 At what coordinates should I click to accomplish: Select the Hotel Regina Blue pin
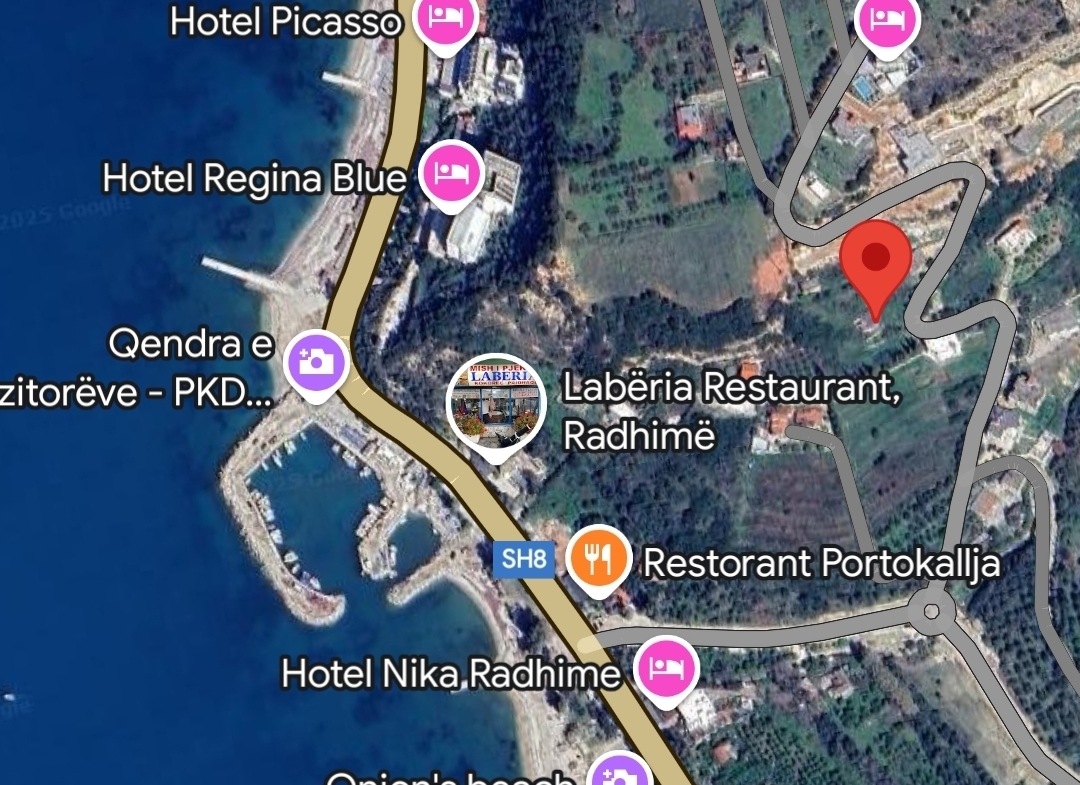tap(451, 175)
